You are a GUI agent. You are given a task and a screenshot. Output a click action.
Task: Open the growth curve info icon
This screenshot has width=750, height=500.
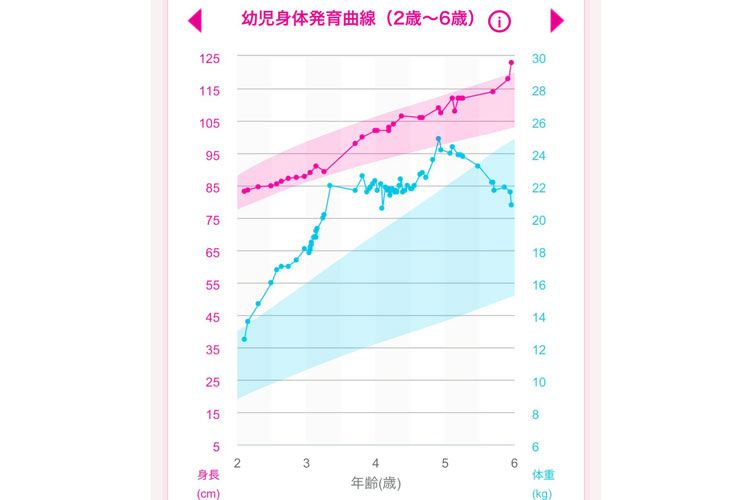pyautogui.click(x=500, y=20)
